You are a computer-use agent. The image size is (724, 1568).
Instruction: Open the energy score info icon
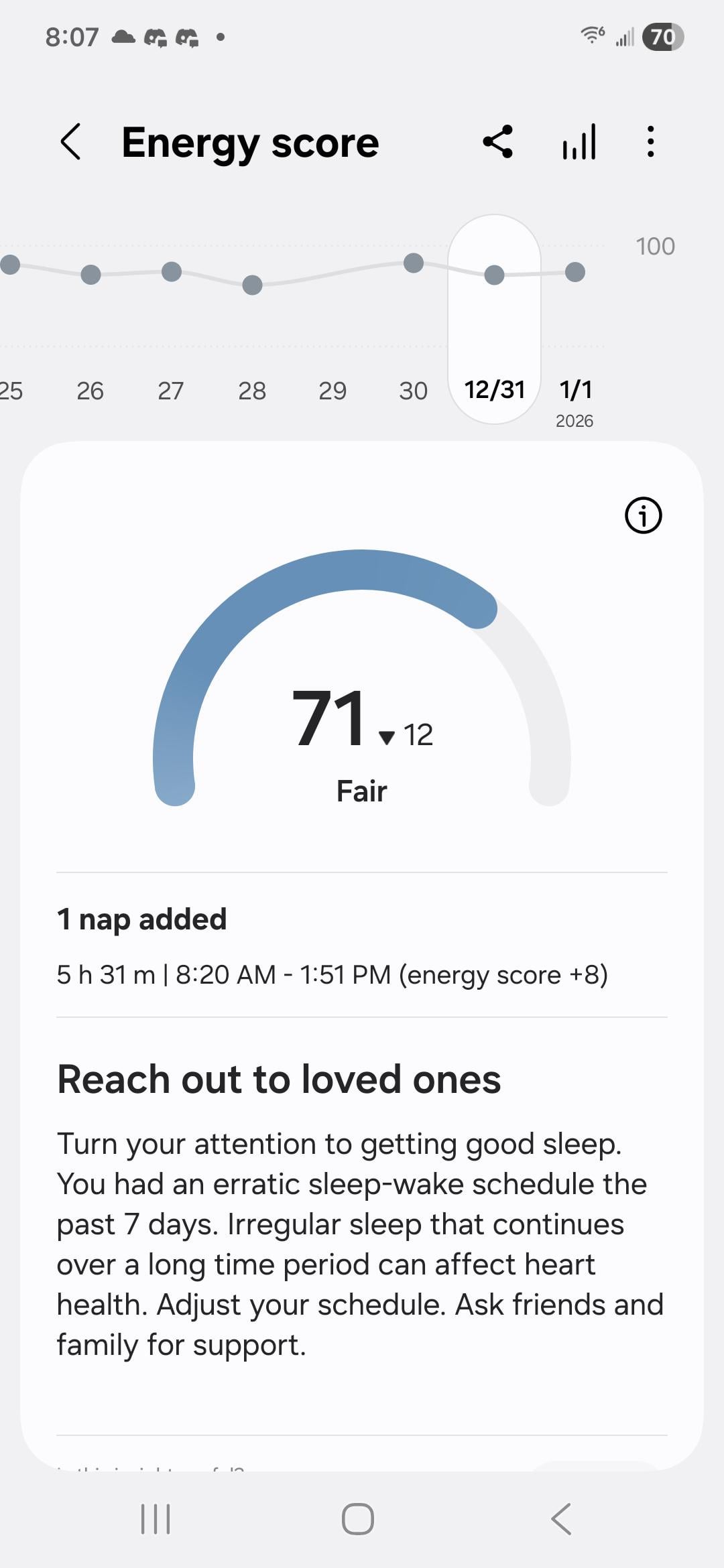point(643,516)
